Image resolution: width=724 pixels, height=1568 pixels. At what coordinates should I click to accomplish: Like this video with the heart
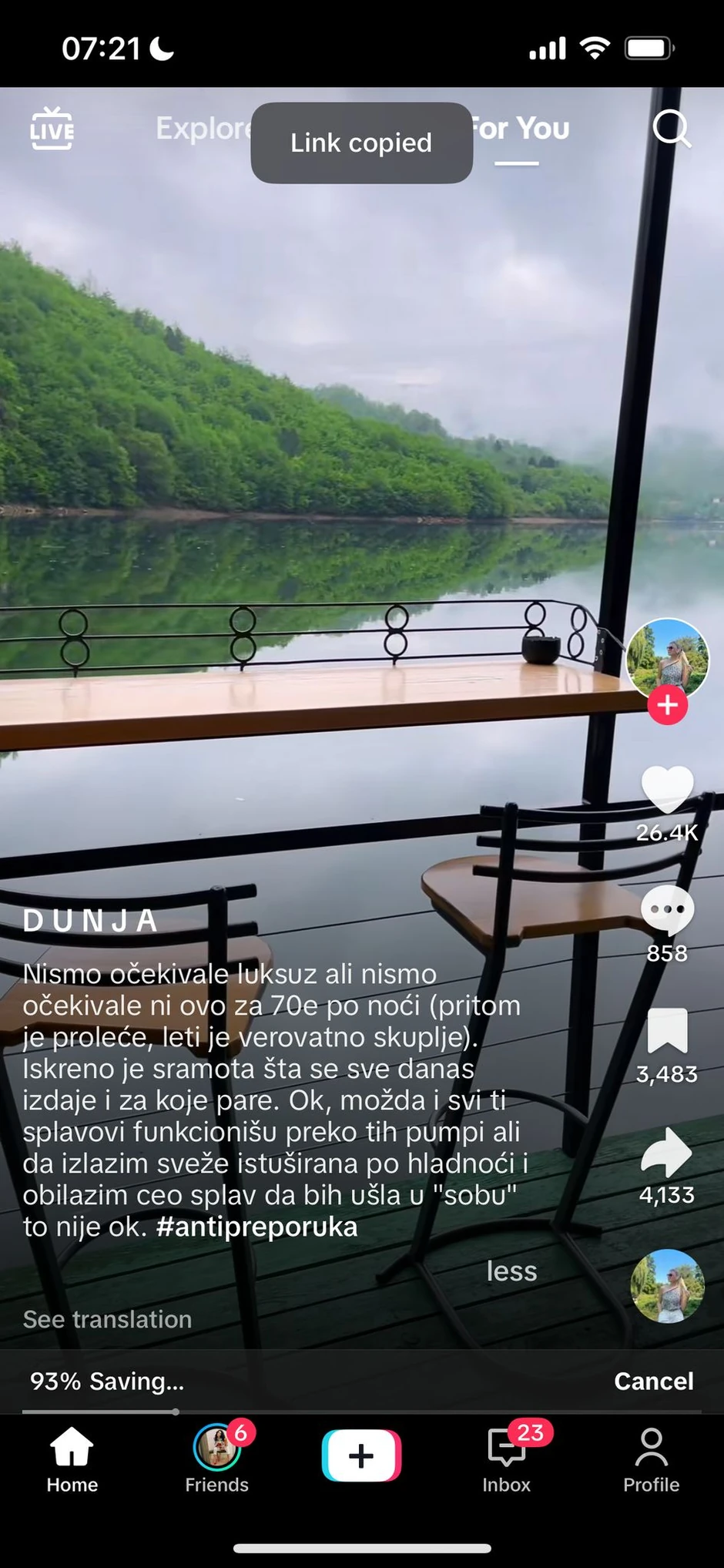click(x=667, y=789)
